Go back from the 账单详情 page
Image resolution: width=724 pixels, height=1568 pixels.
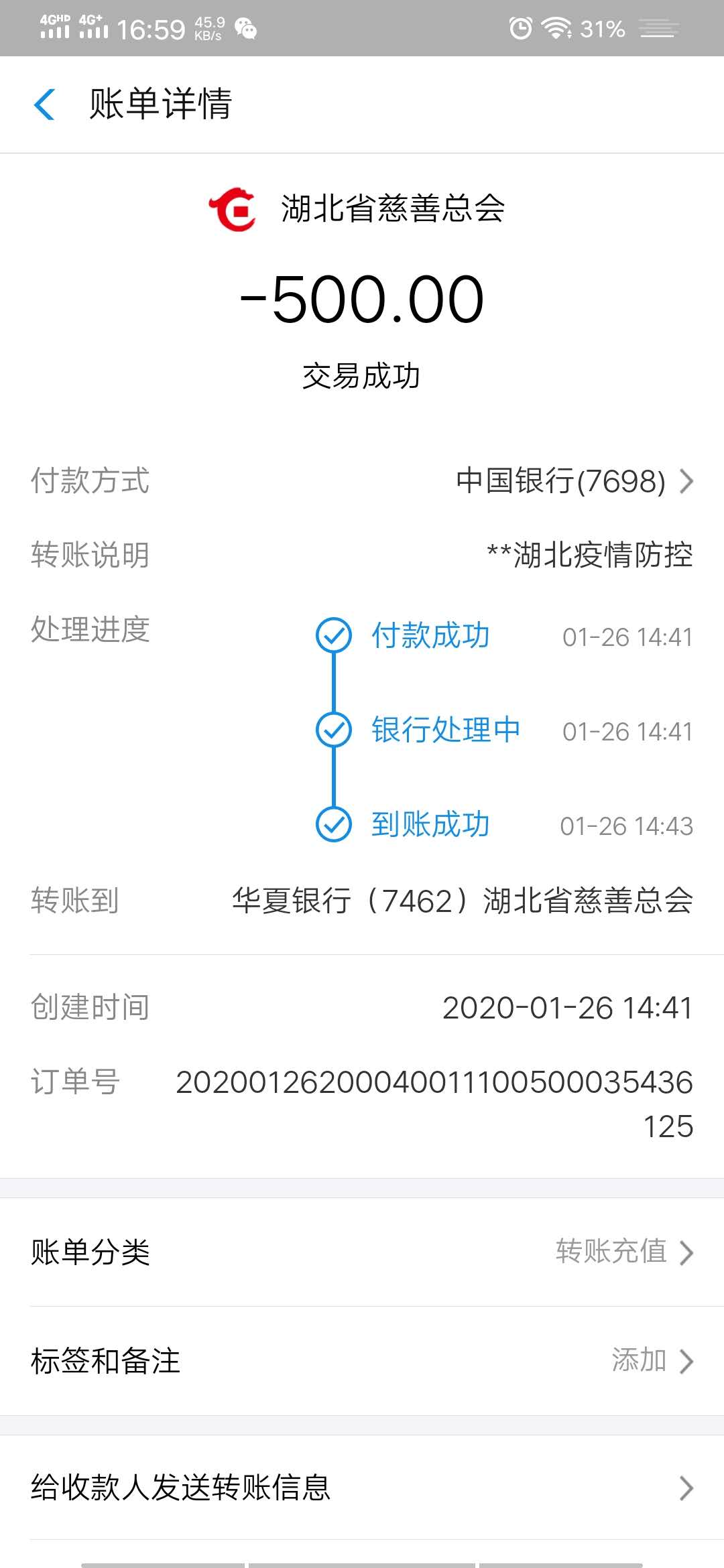point(44,105)
